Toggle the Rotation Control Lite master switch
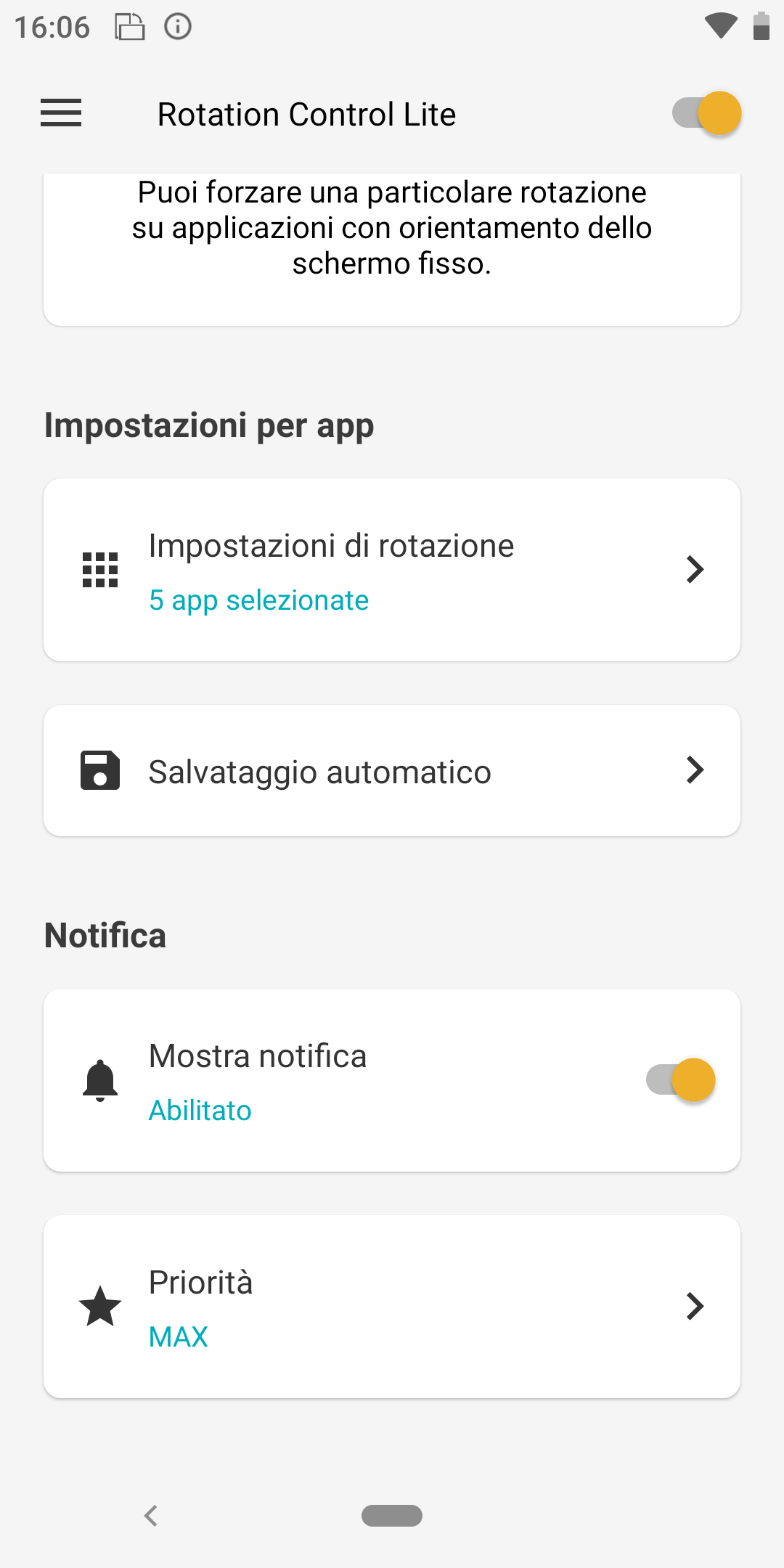The width and height of the screenshot is (784, 1568). (706, 113)
